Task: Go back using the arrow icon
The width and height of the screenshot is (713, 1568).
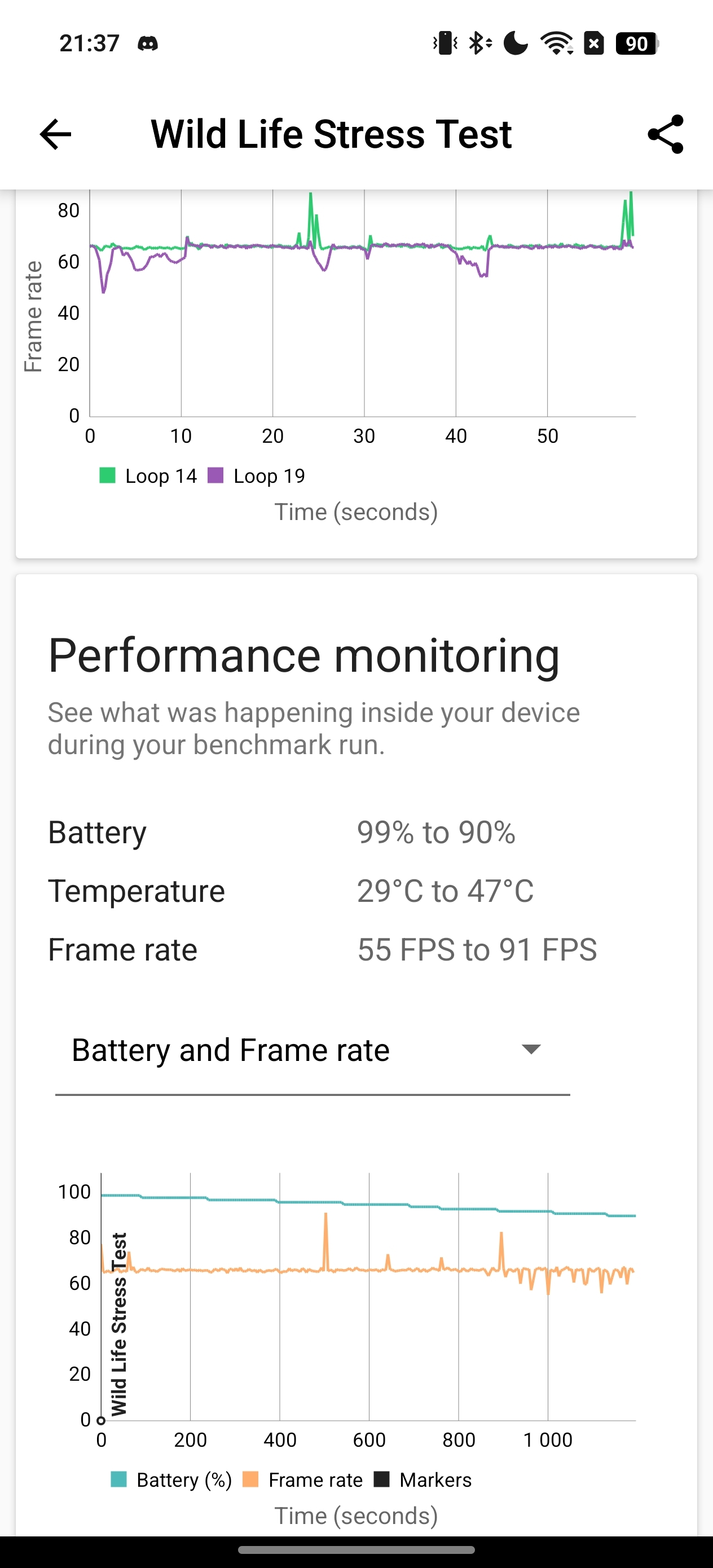Action: pos(55,134)
